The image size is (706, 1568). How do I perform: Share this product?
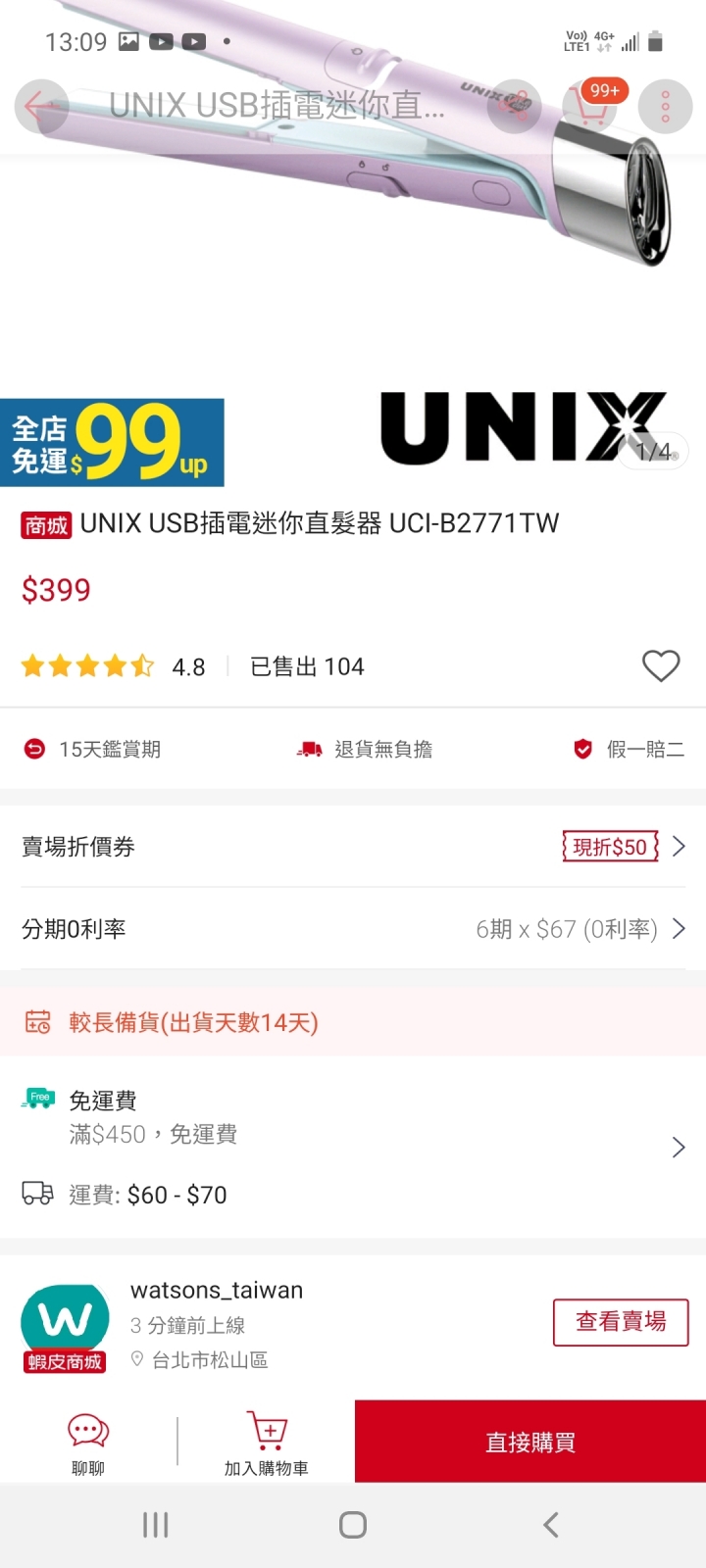tap(514, 106)
